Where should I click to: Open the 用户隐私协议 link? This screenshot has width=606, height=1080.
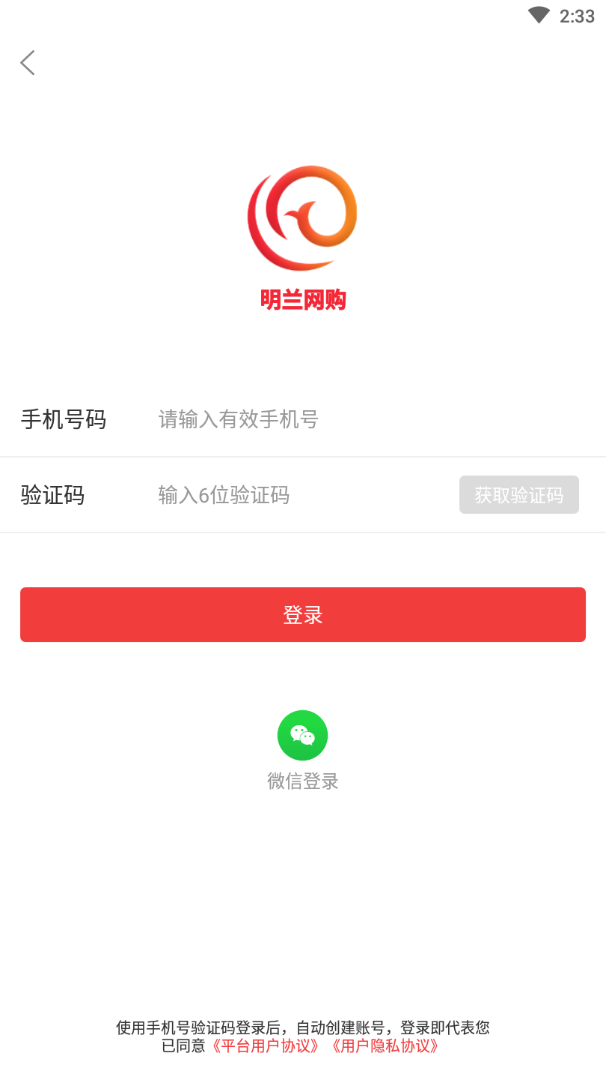click(x=385, y=1046)
